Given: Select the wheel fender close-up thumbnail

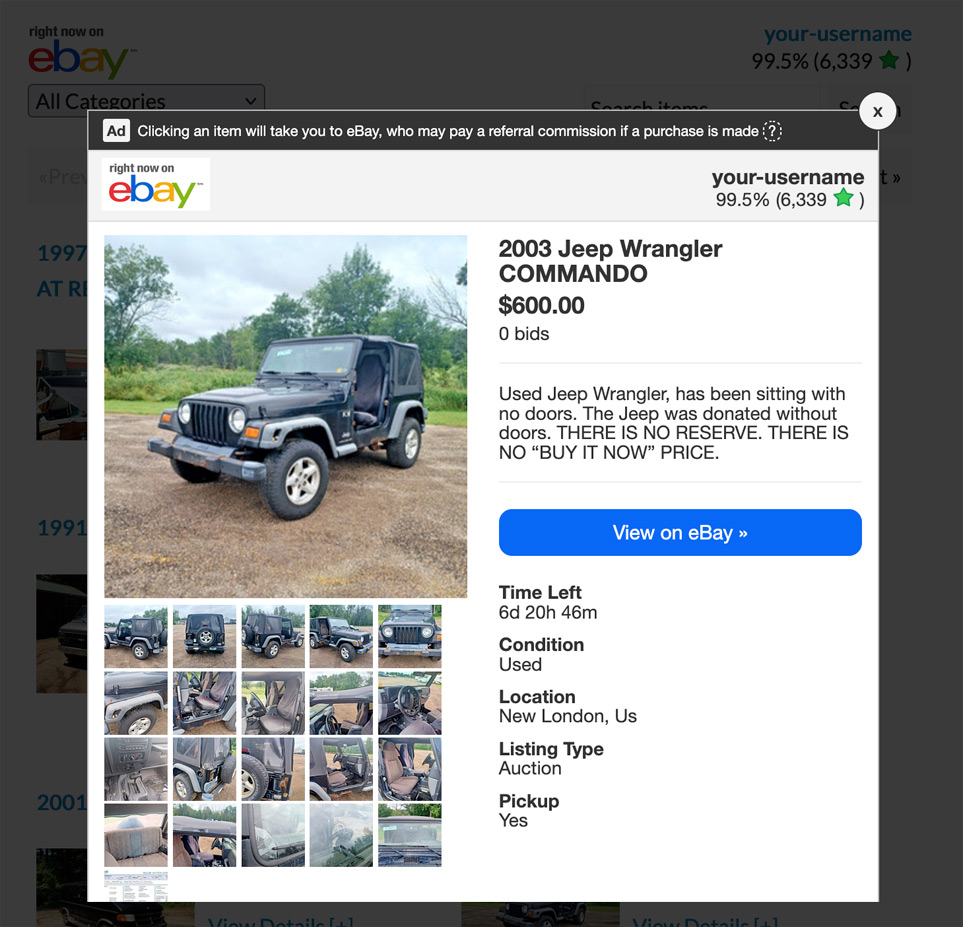Looking at the screenshot, I should click(x=136, y=703).
